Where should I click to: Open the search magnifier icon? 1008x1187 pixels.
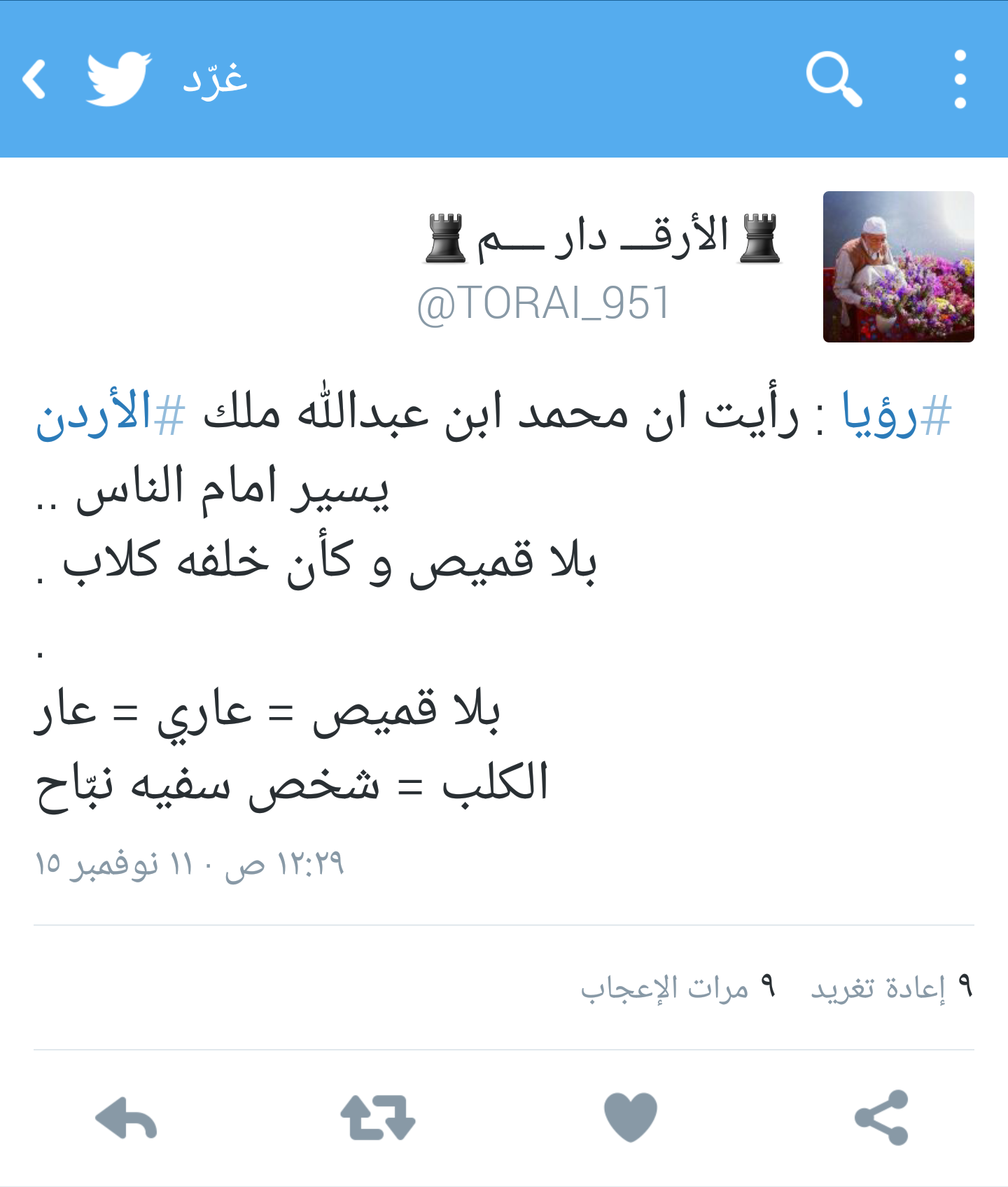pos(832,78)
